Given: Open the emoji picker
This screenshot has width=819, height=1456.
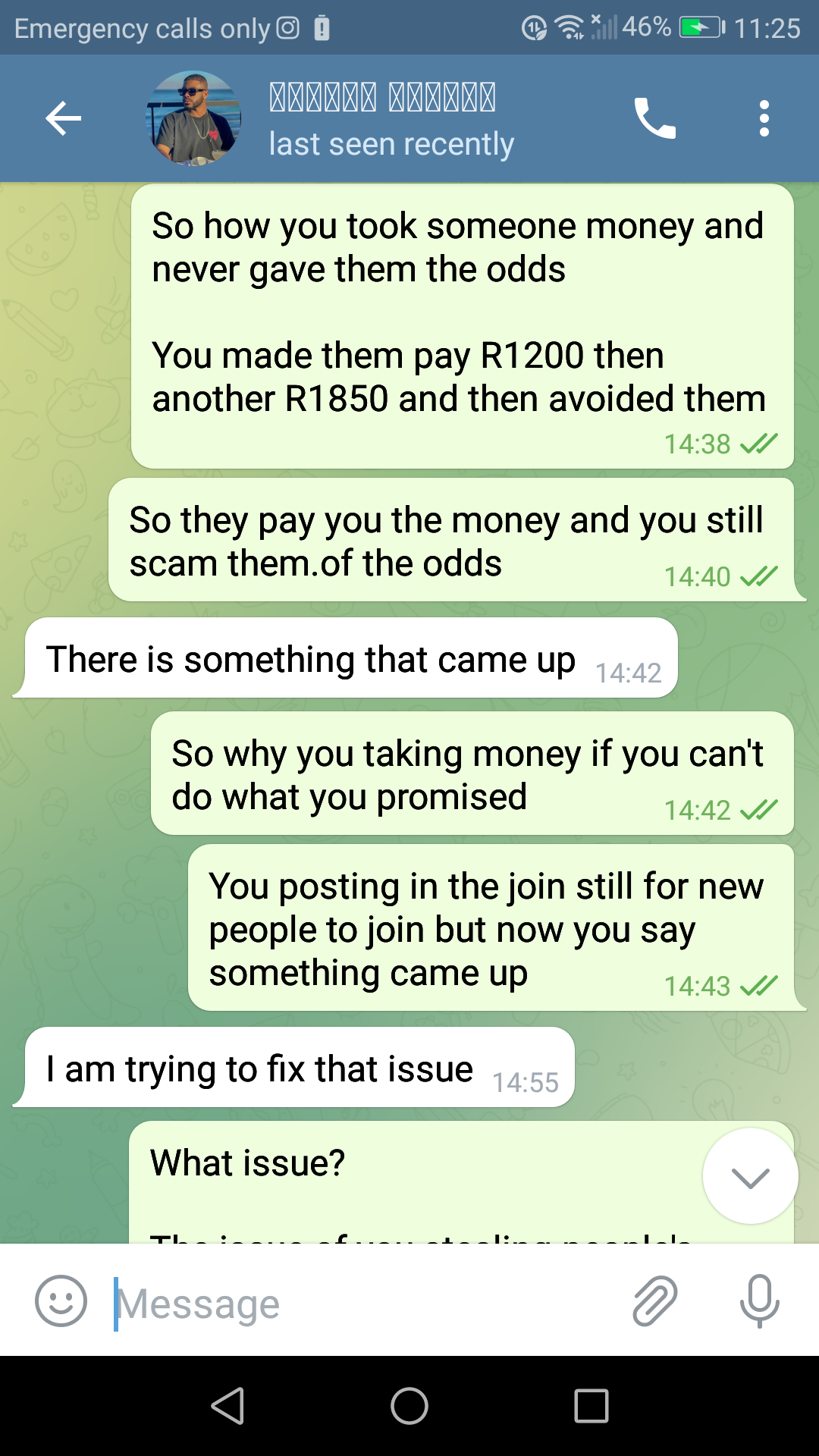Looking at the screenshot, I should coord(61,1301).
